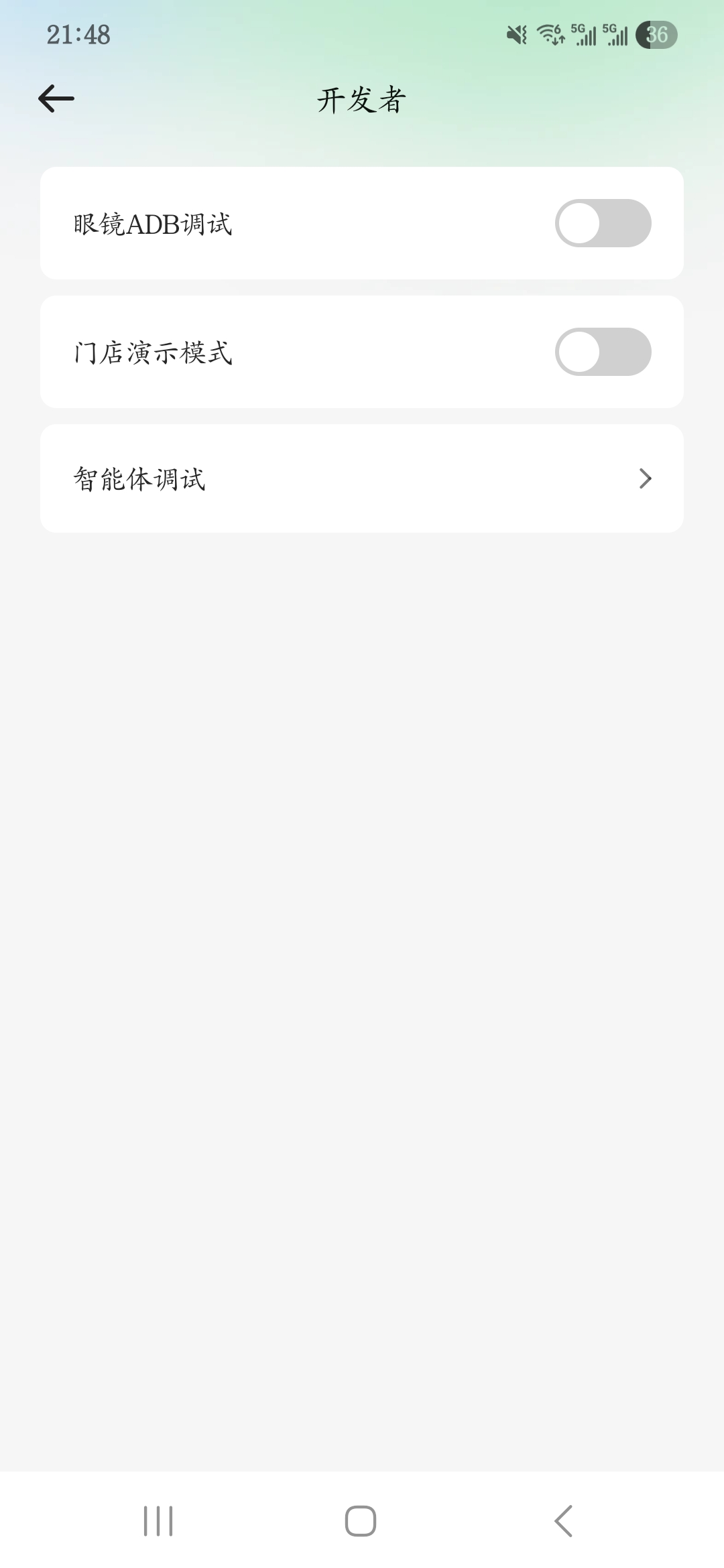
Task: Open the 智能体调试 settings row
Action: click(362, 478)
